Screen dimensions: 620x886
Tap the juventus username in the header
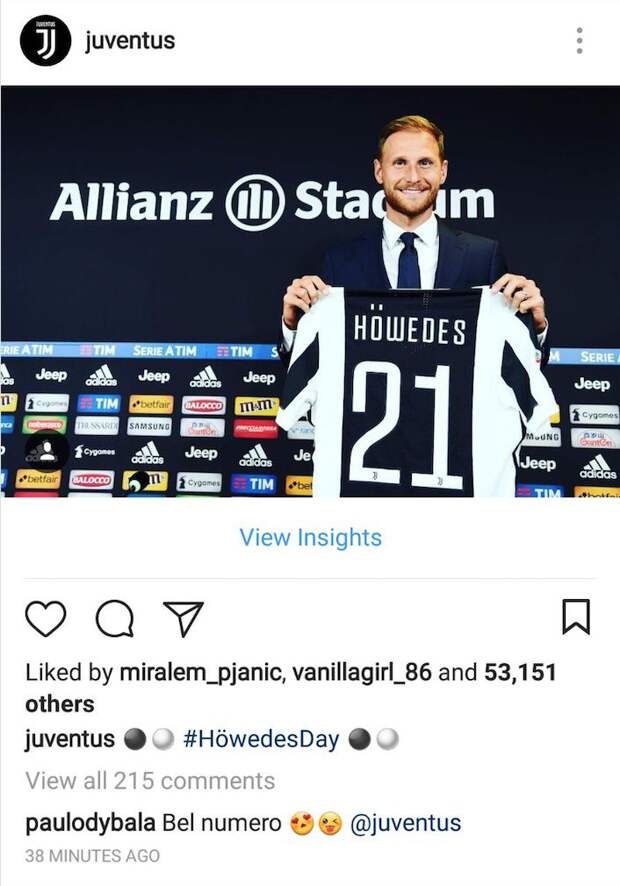130,41
